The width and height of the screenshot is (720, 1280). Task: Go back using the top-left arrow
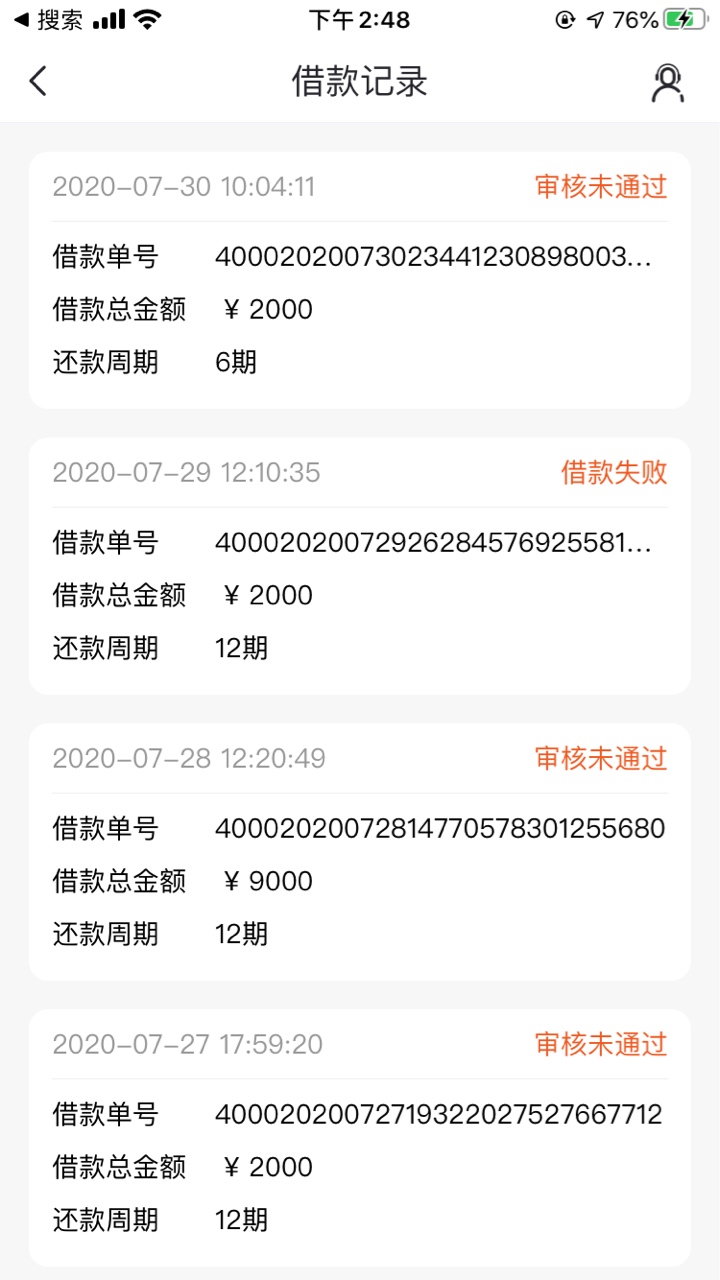pyautogui.click(x=38, y=81)
